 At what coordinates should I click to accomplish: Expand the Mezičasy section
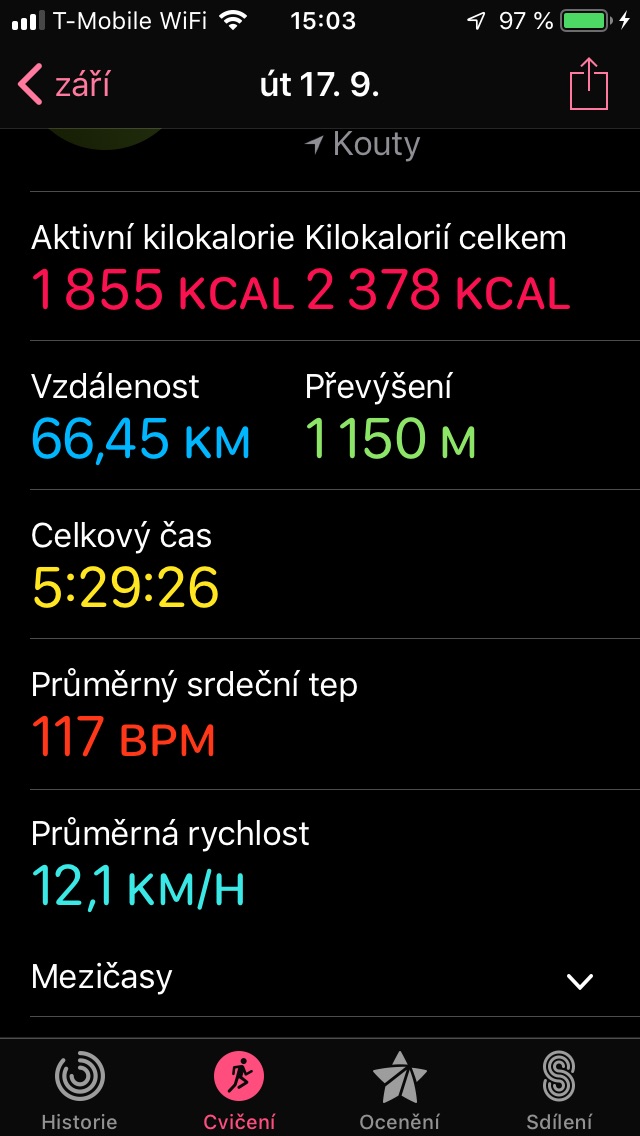click(x=320, y=977)
